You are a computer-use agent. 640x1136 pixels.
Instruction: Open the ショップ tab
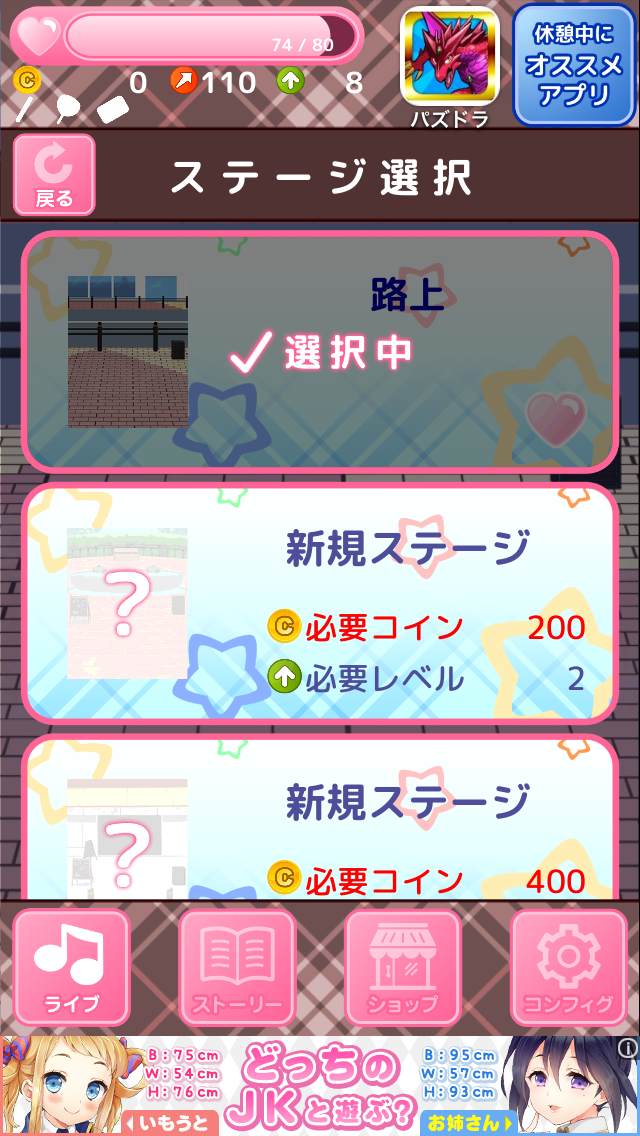pyautogui.click(x=403, y=966)
